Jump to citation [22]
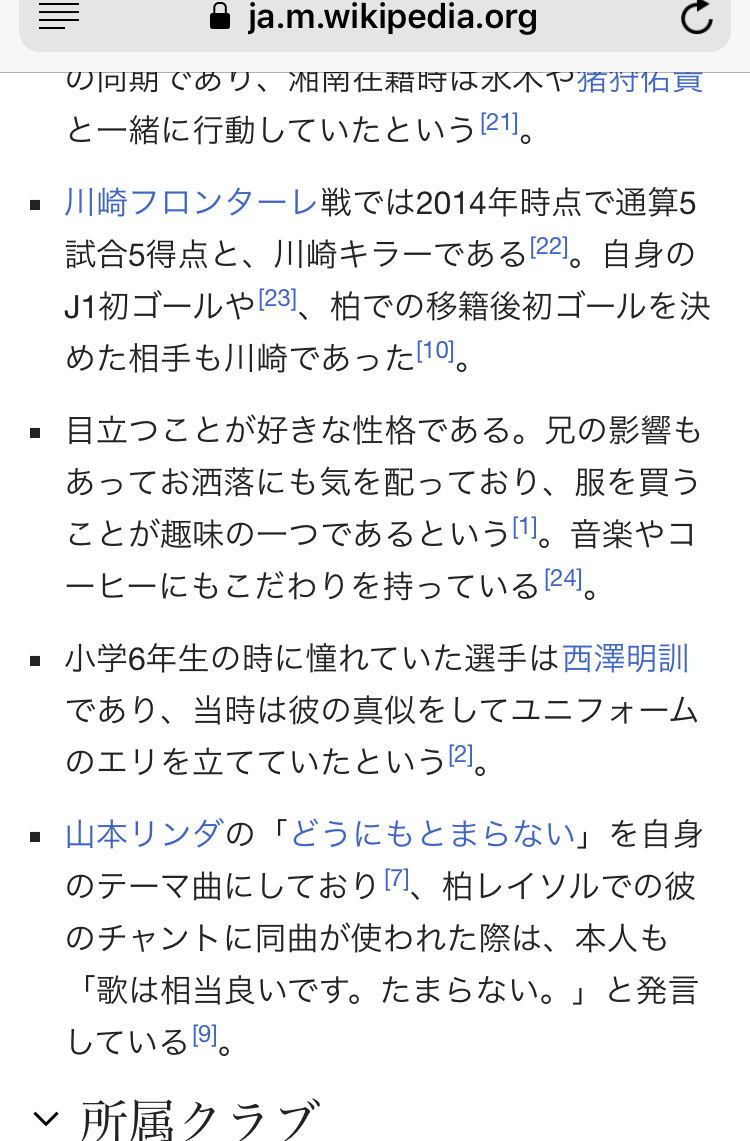 tap(548, 248)
